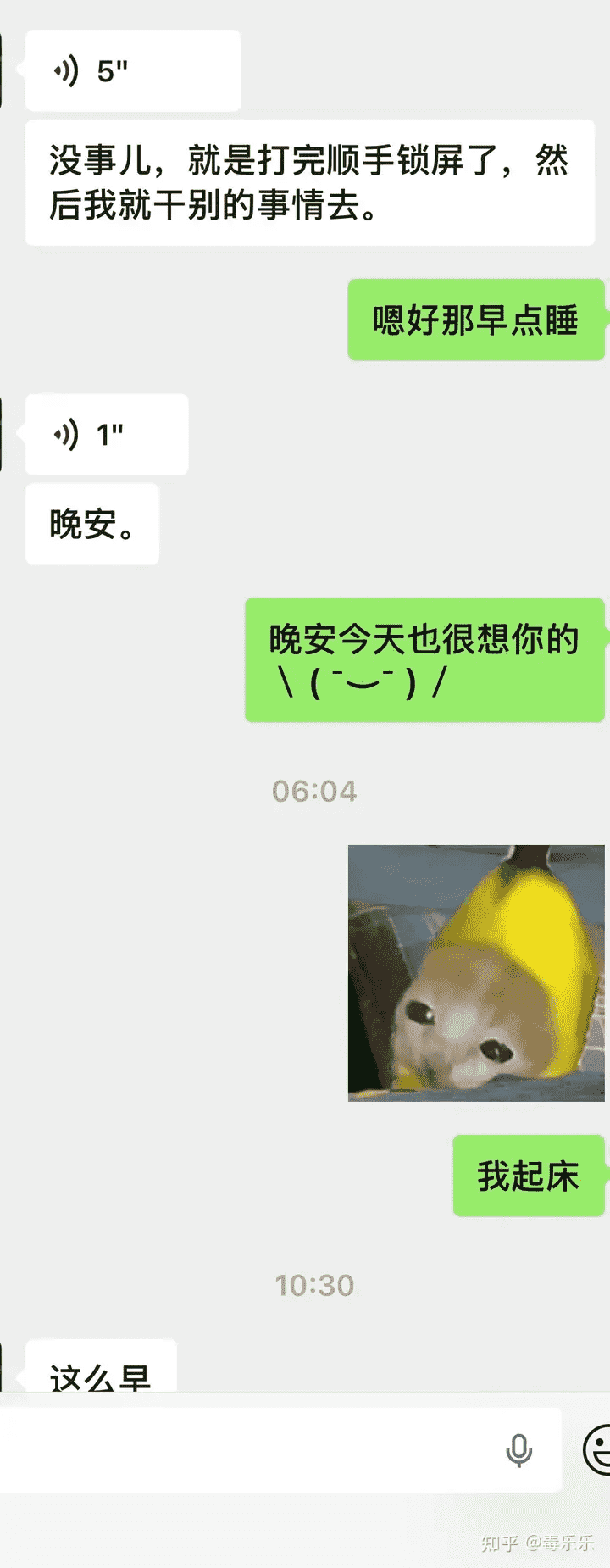Open the hamster banana sticker image
Viewport: 610px width, 1568px height.
pos(475,973)
